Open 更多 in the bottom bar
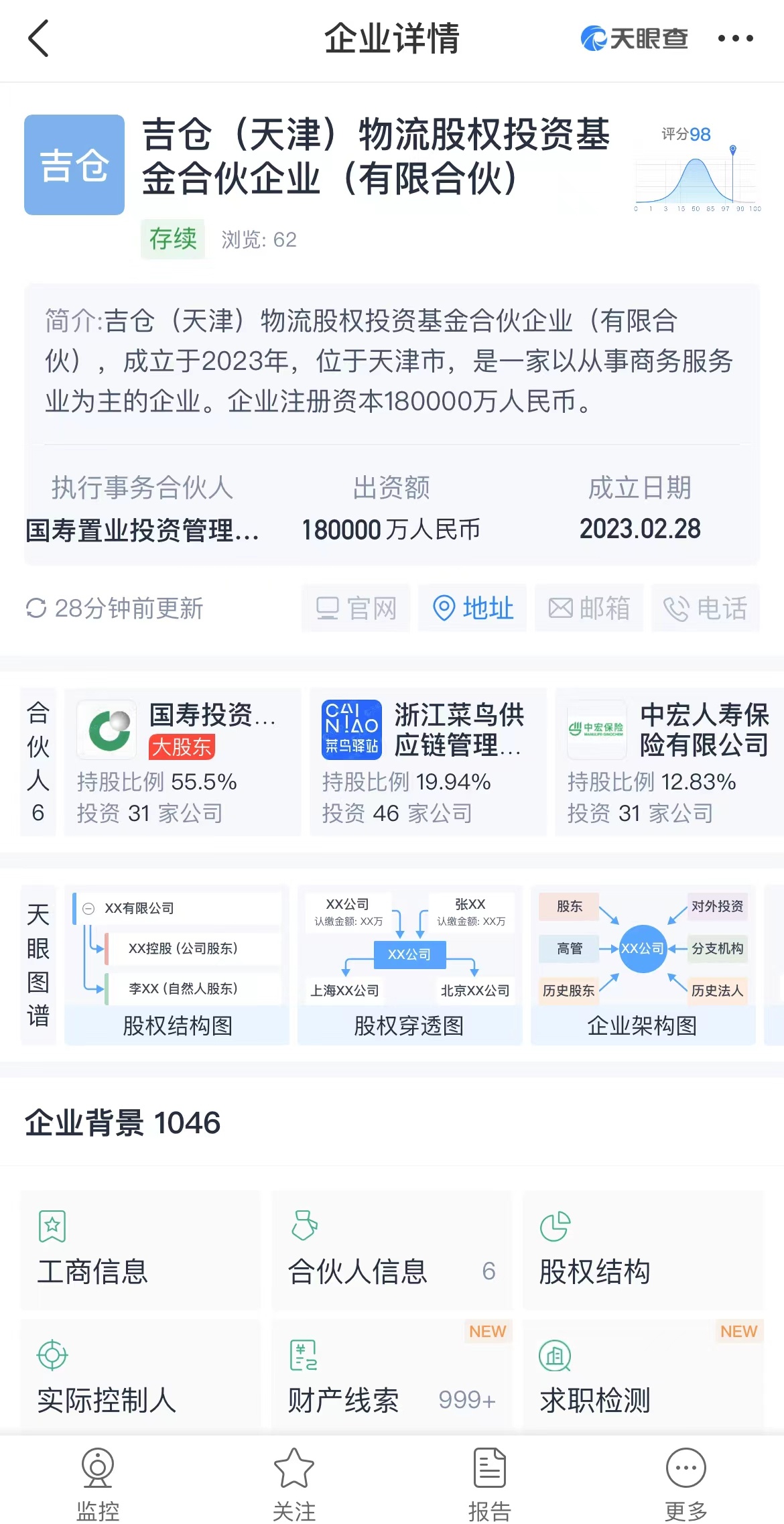This screenshot has width=784, height=1524. point(685,1484)
